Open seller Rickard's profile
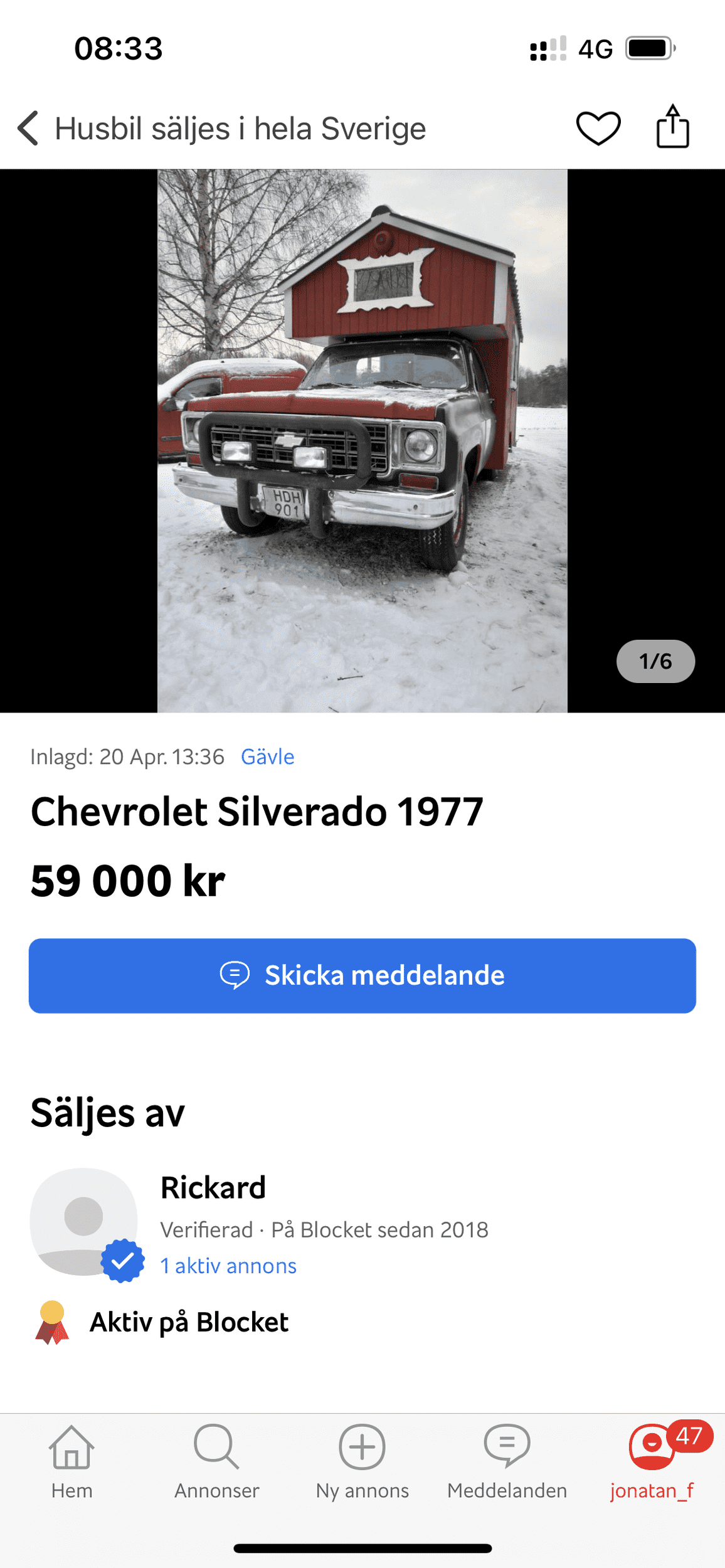725x1568 pixels. (x=213, y=1187)
